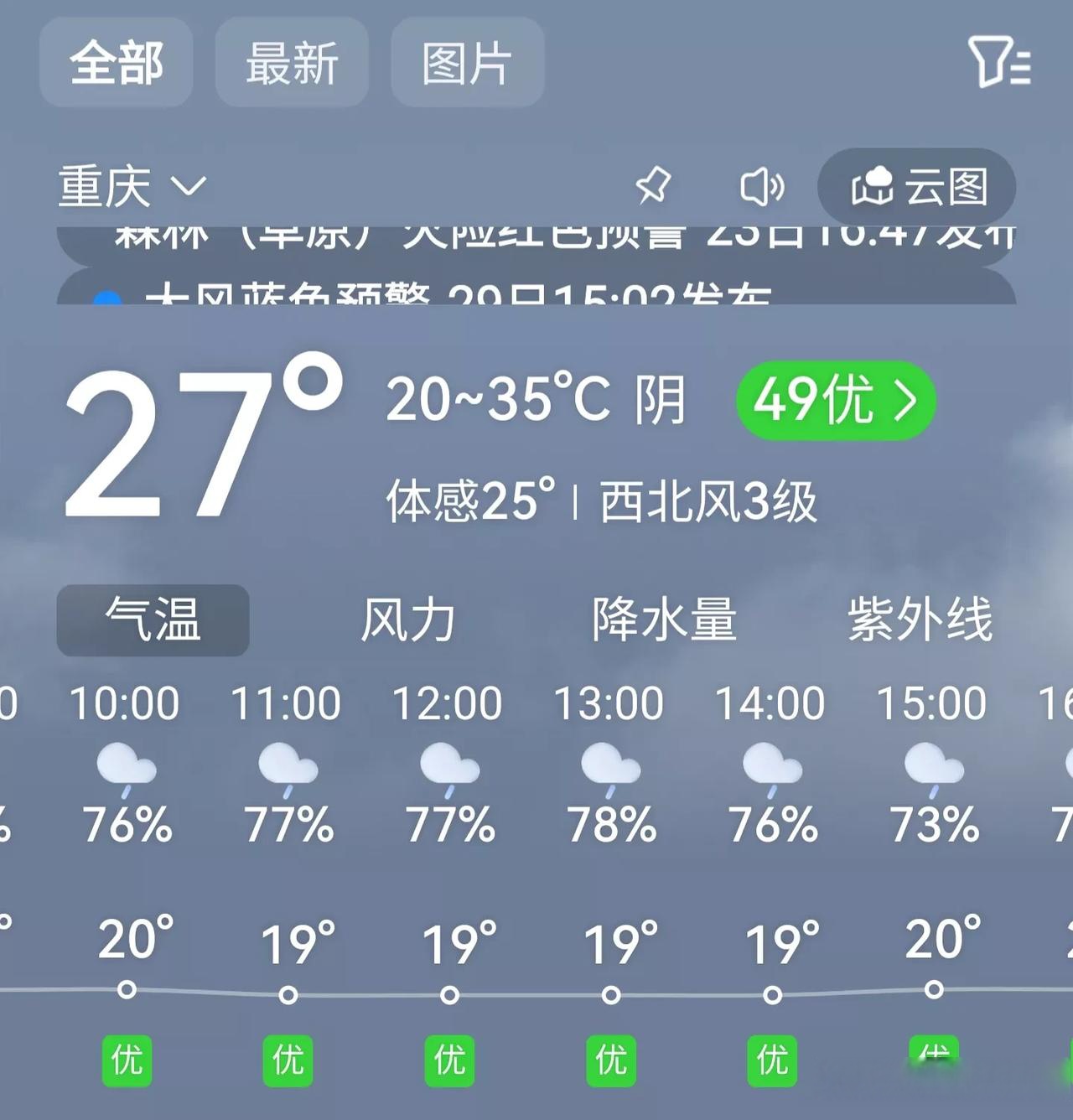The width and height of the screenshot is (1073, 1120).
Task: Switch to the 风力 wind tab
Action: point(410,620)
